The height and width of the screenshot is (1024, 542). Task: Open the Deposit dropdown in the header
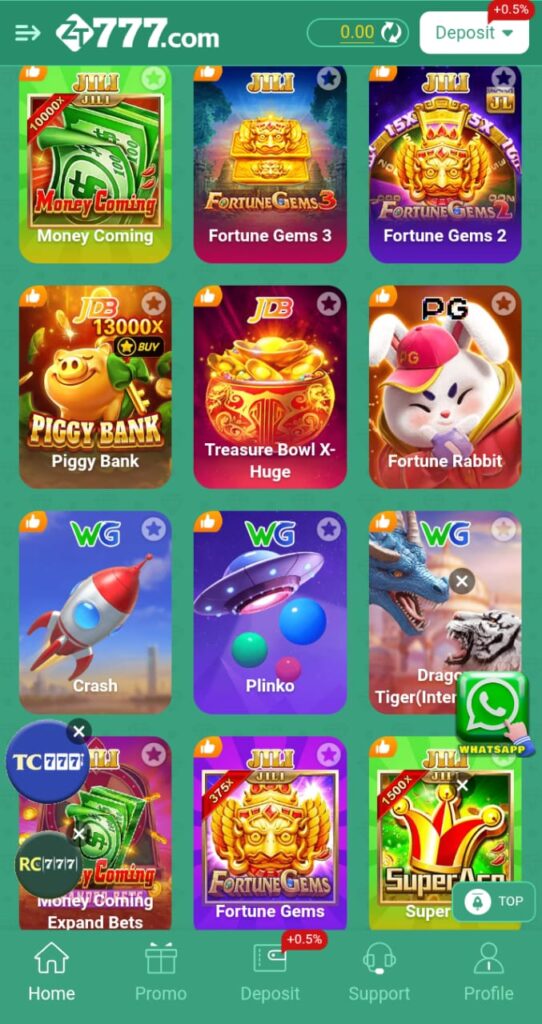tap(474, 33)
